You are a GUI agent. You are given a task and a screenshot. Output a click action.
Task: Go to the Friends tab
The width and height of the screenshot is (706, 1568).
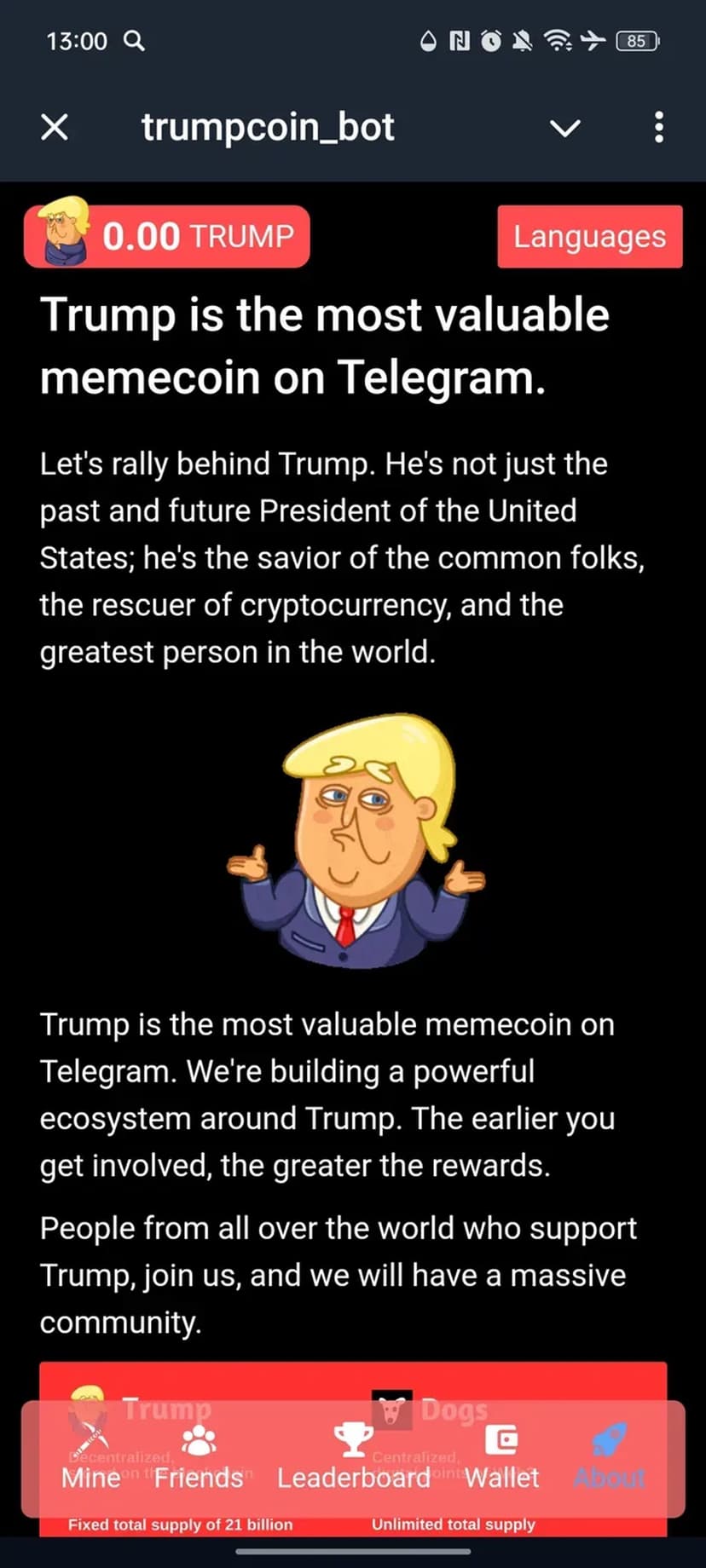point(199,1459)
